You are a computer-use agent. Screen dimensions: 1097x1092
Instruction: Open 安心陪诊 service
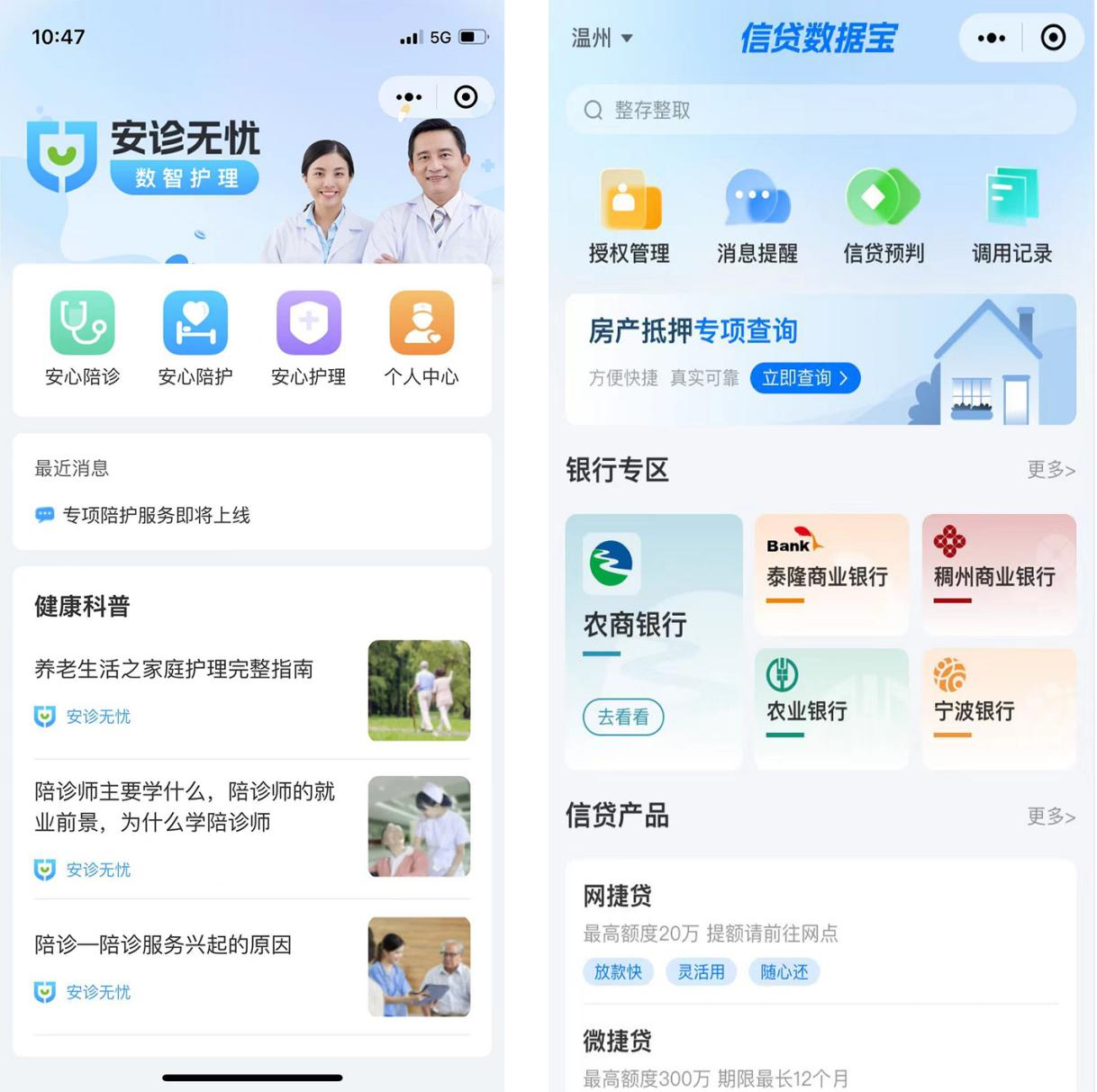coord(82,339)
